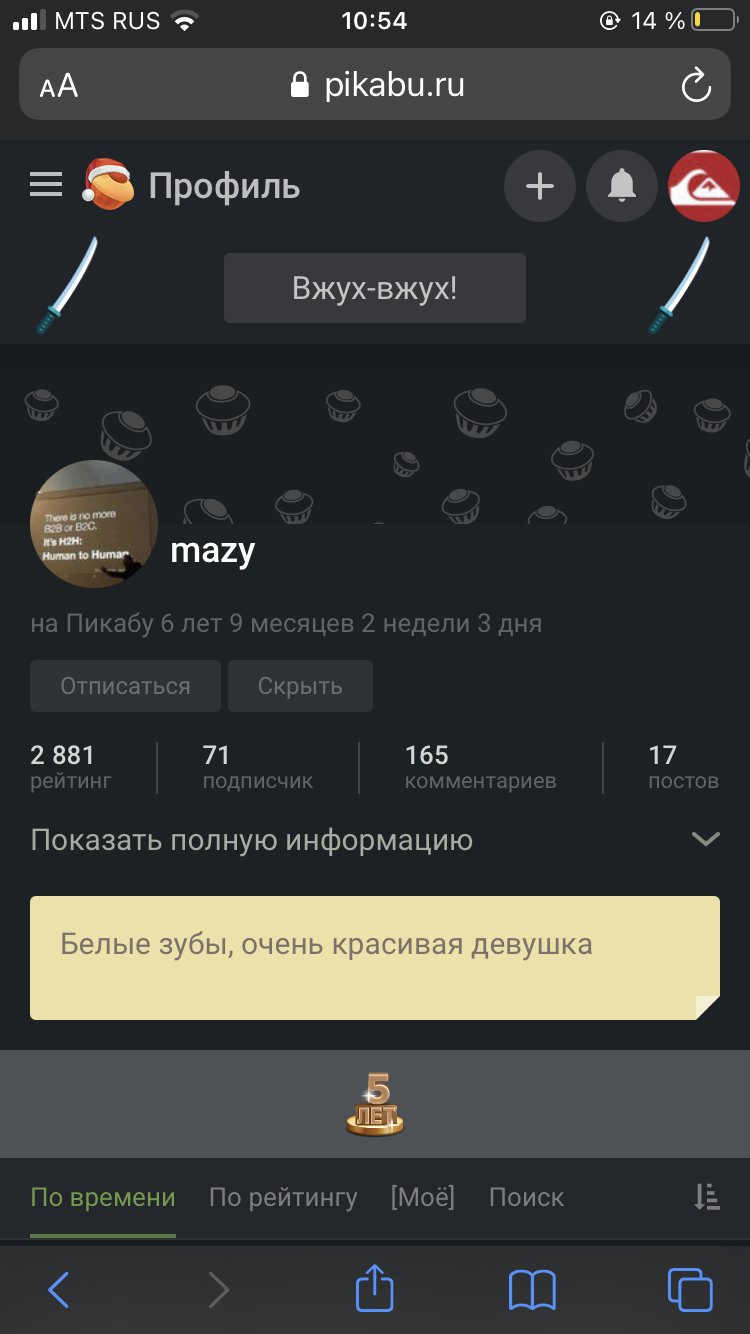
Task: Switch to the Поиск tab
Action: 526,1197
